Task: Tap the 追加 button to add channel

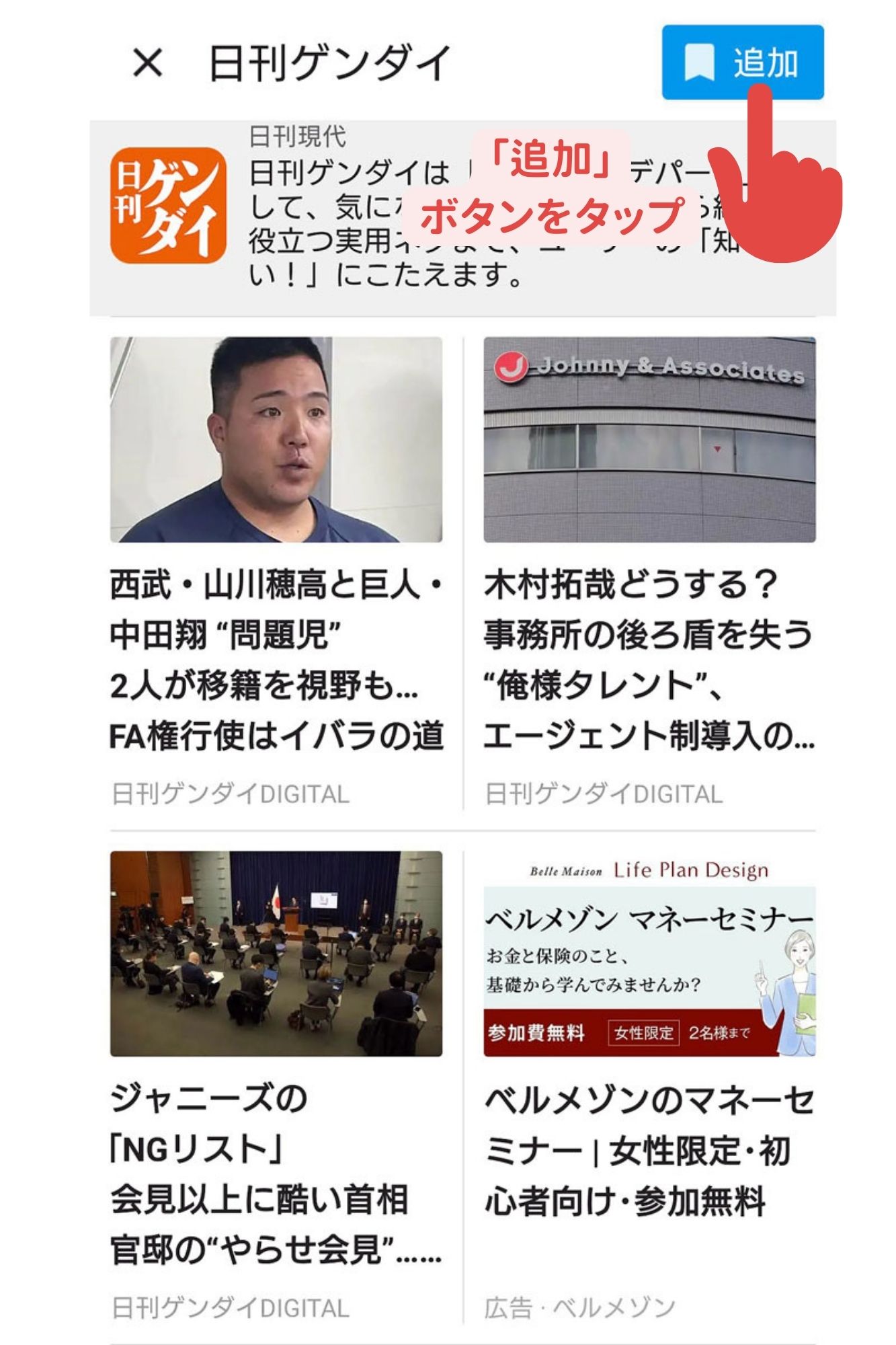Action: click(x=742, y=63)
